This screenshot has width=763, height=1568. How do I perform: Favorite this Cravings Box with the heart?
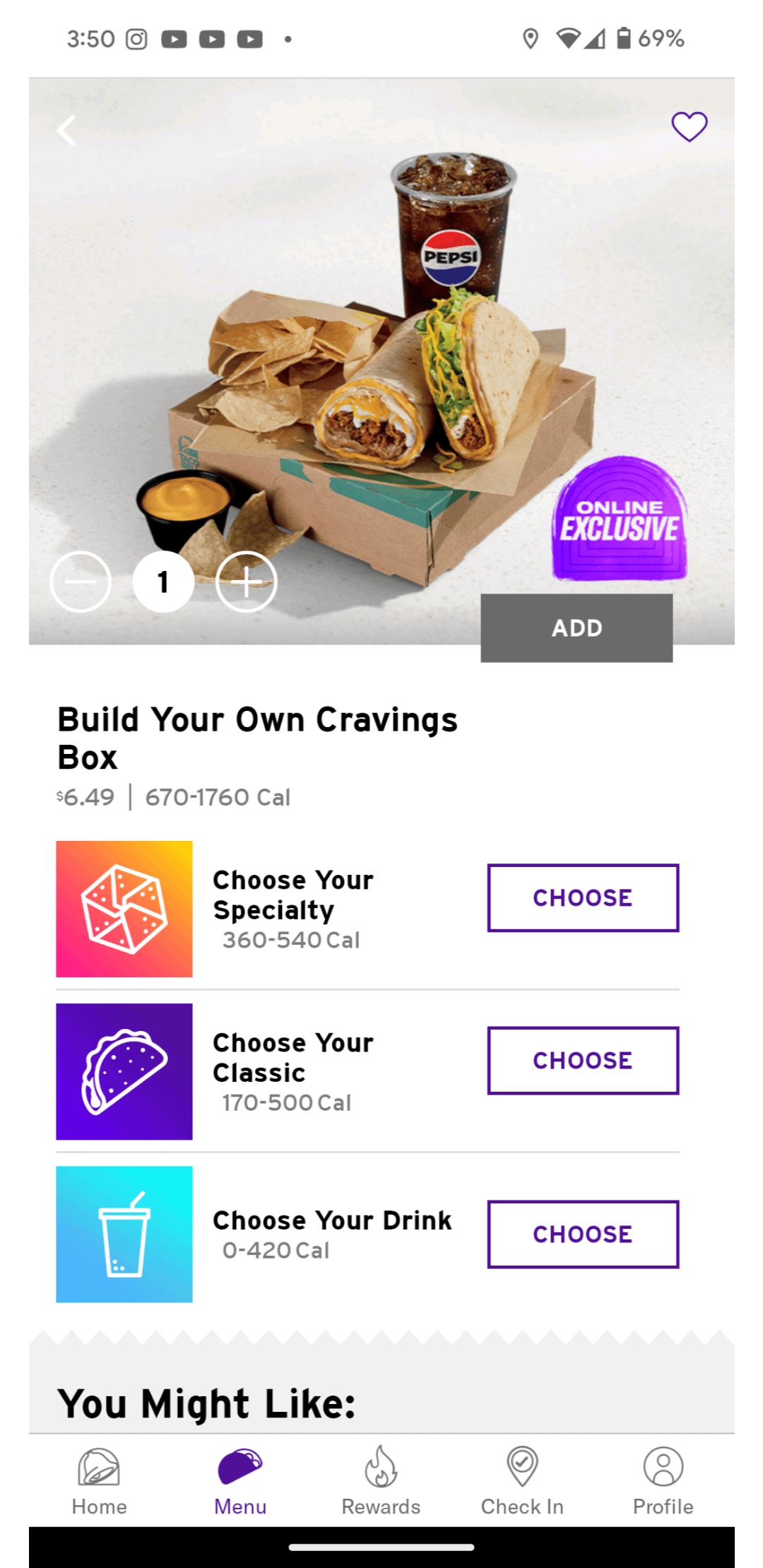point(689,127)
